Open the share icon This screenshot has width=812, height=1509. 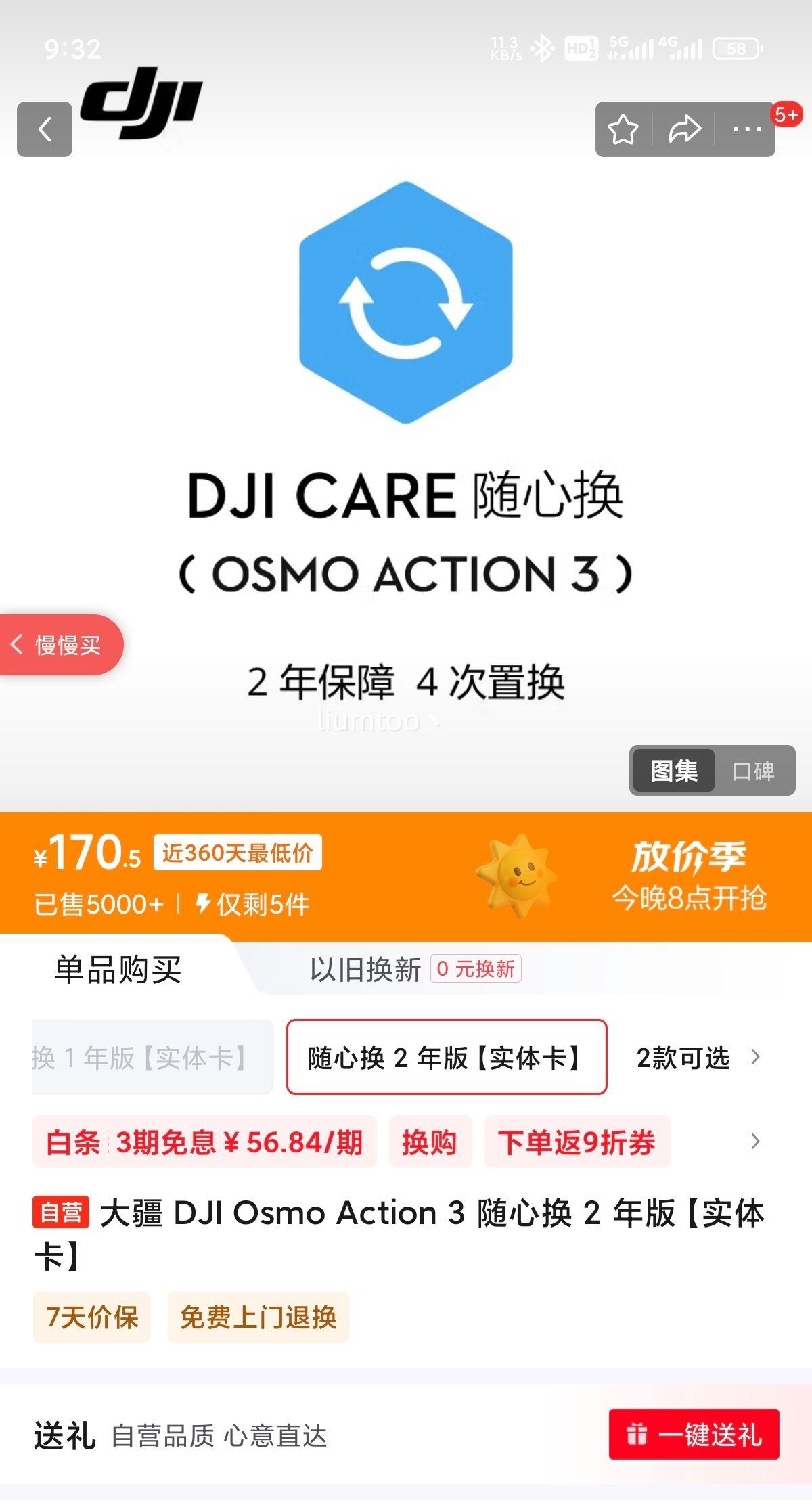685,130
